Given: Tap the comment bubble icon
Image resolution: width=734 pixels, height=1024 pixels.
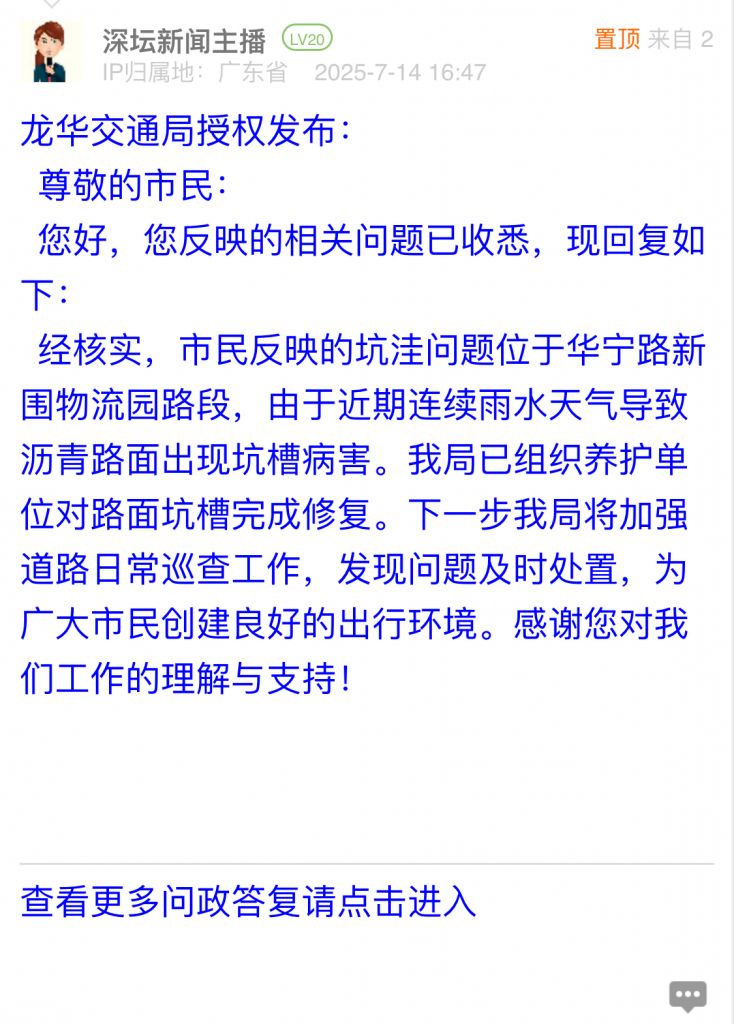Looking at the screenshot, I should [x=687, y=995].
